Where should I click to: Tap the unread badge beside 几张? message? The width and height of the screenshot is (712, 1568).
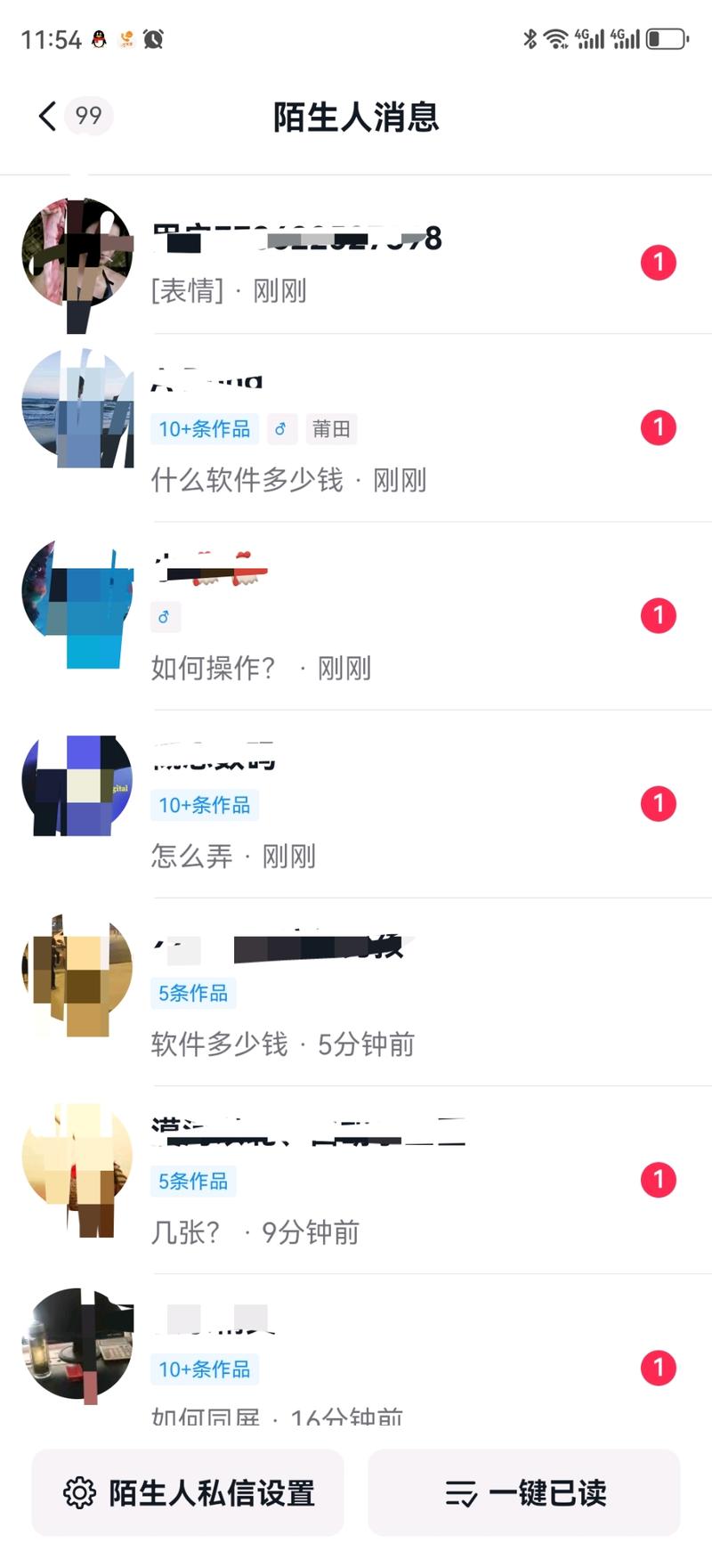(658, 1179)
